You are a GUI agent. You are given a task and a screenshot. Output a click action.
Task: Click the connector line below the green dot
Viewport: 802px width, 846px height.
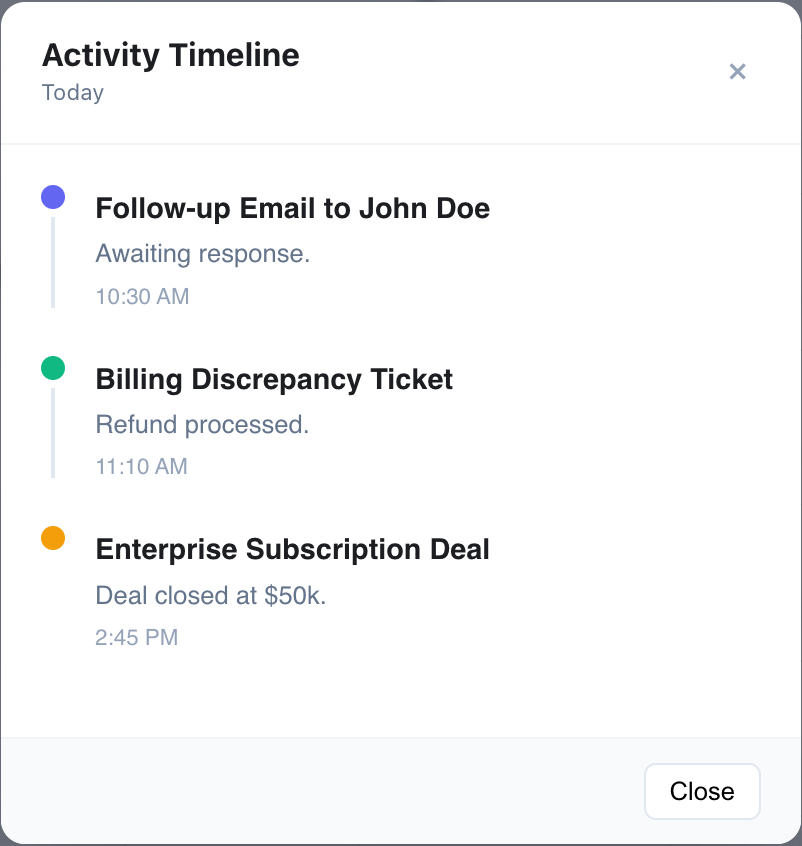[53, 431]
